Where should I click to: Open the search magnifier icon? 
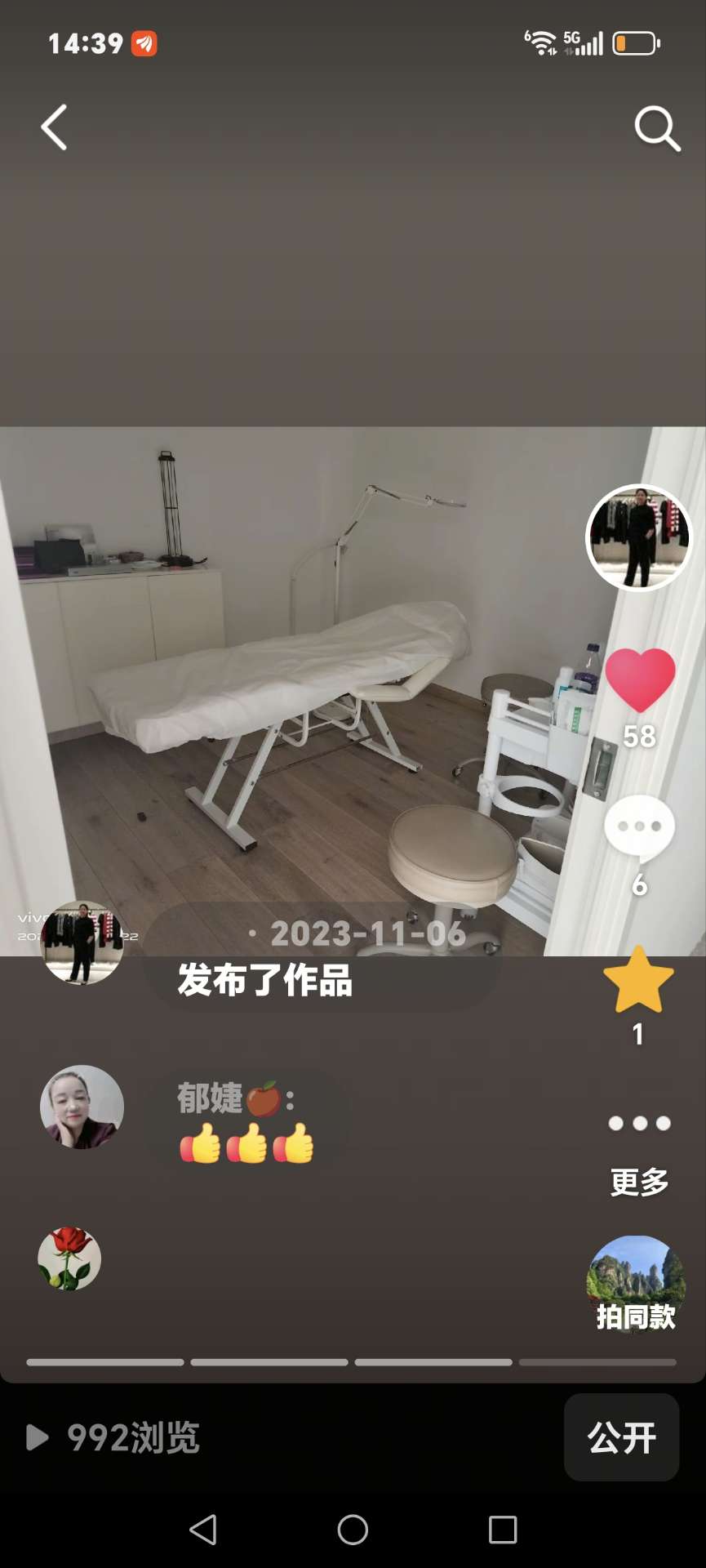657,128
